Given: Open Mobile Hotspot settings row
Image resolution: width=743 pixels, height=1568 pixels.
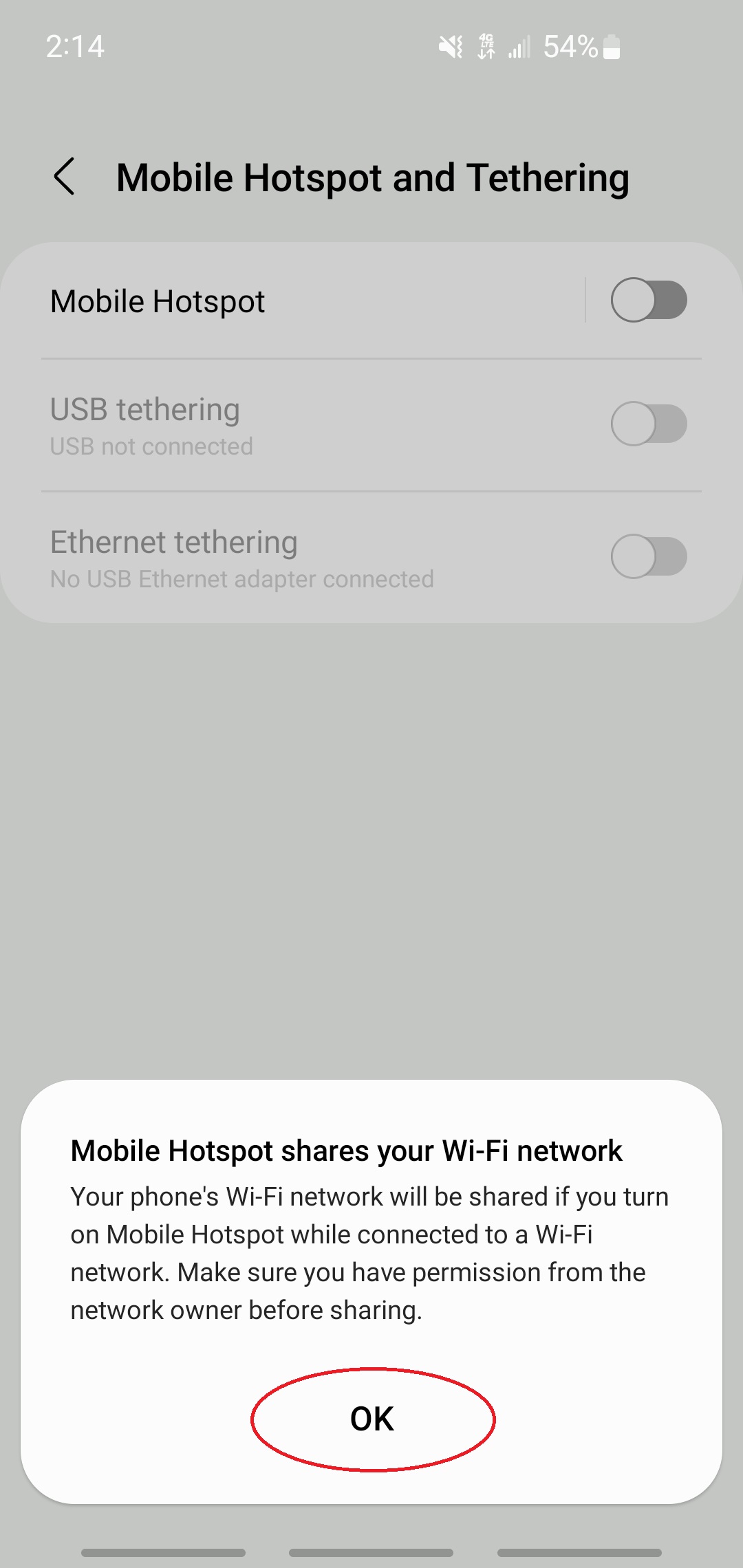Looking at the screenshot, I should (275, 301).
